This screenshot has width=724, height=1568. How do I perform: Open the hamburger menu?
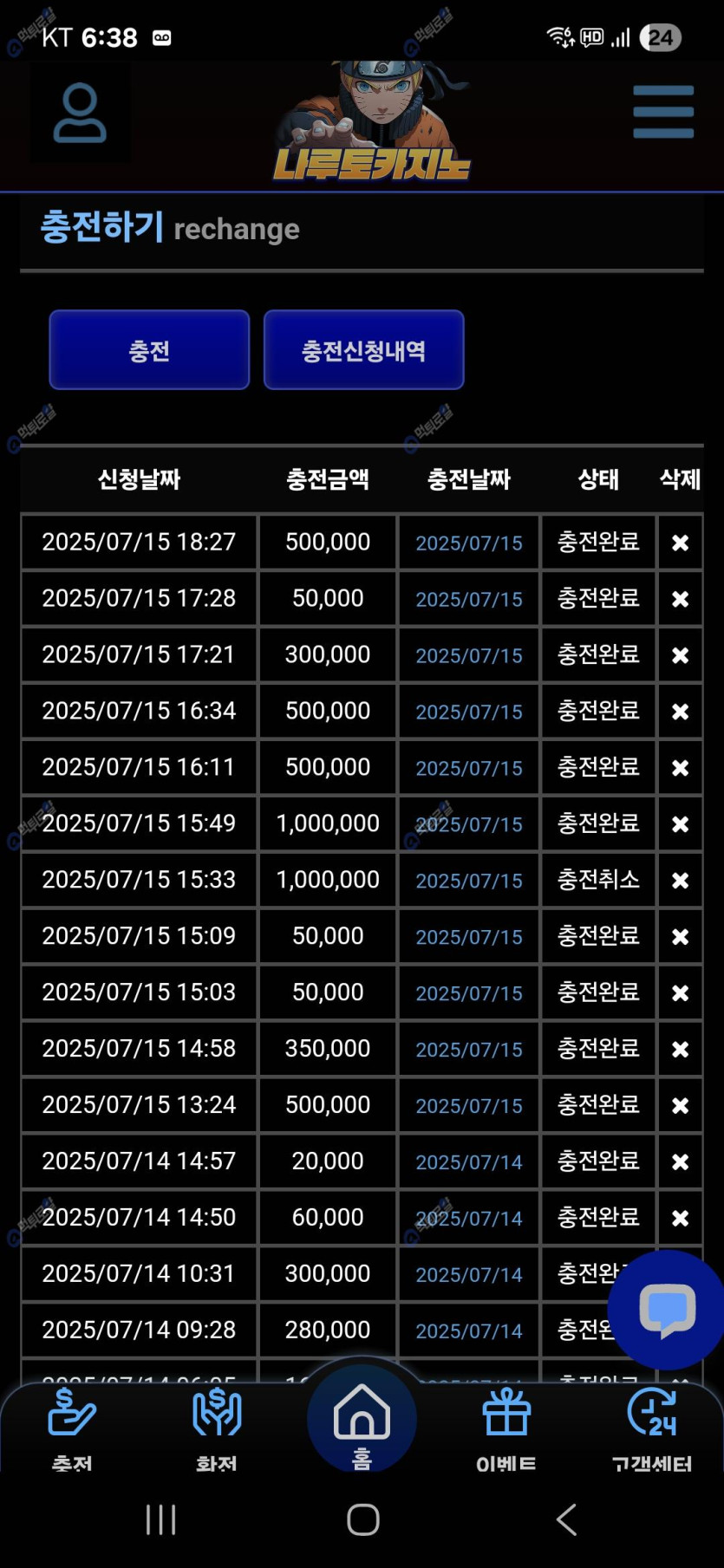point(663,112)
